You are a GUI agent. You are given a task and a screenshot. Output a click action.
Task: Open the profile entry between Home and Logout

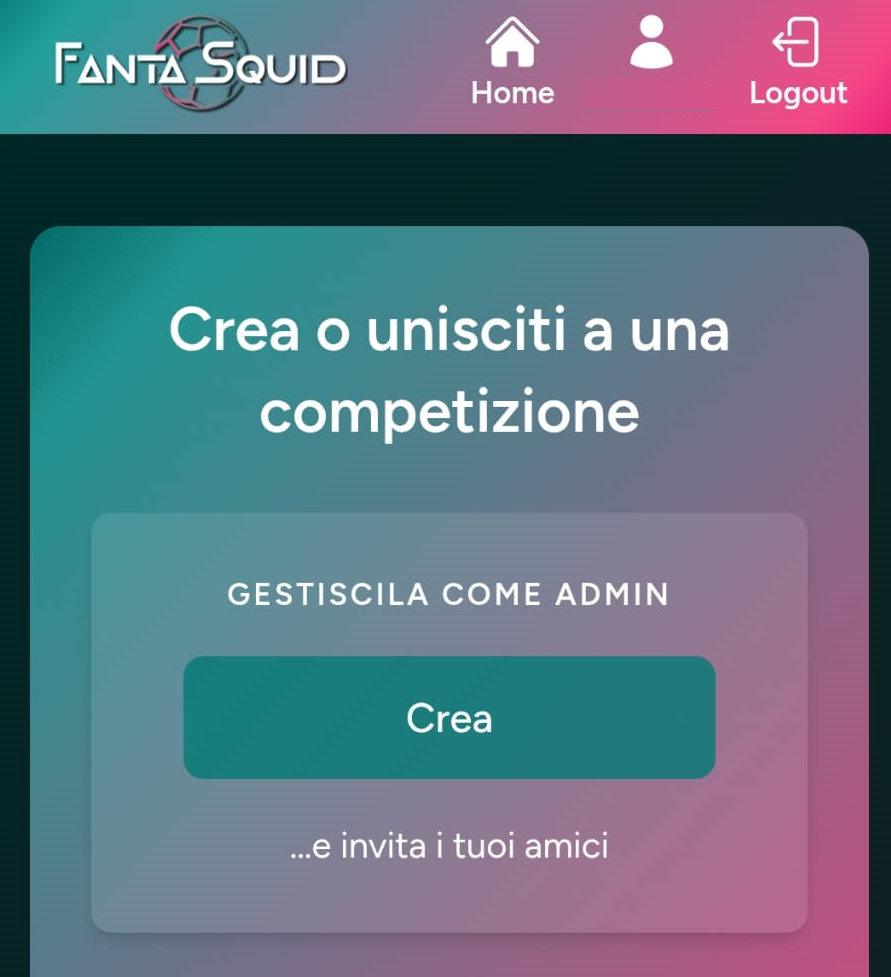651,60
